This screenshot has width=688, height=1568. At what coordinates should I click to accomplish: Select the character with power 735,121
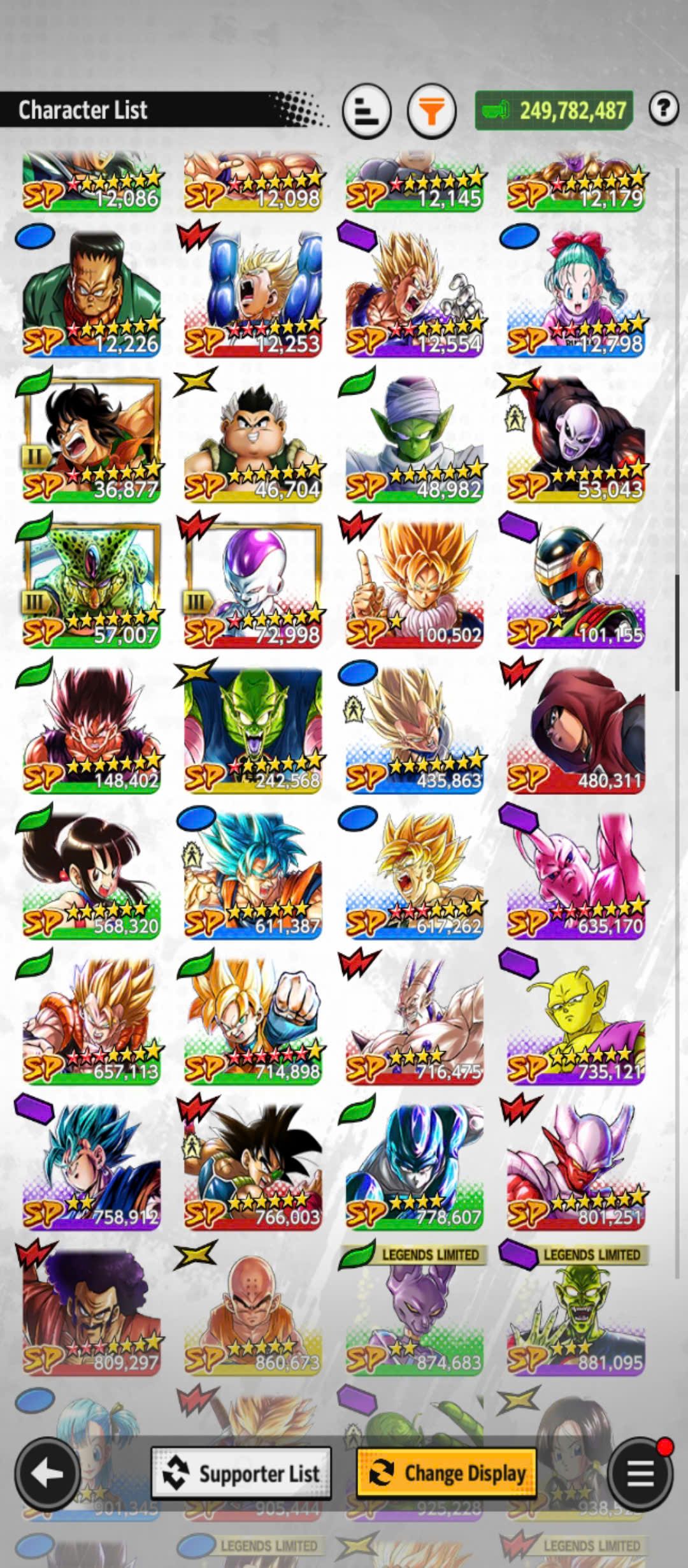pyautogui.click(x=576, y=1020)
